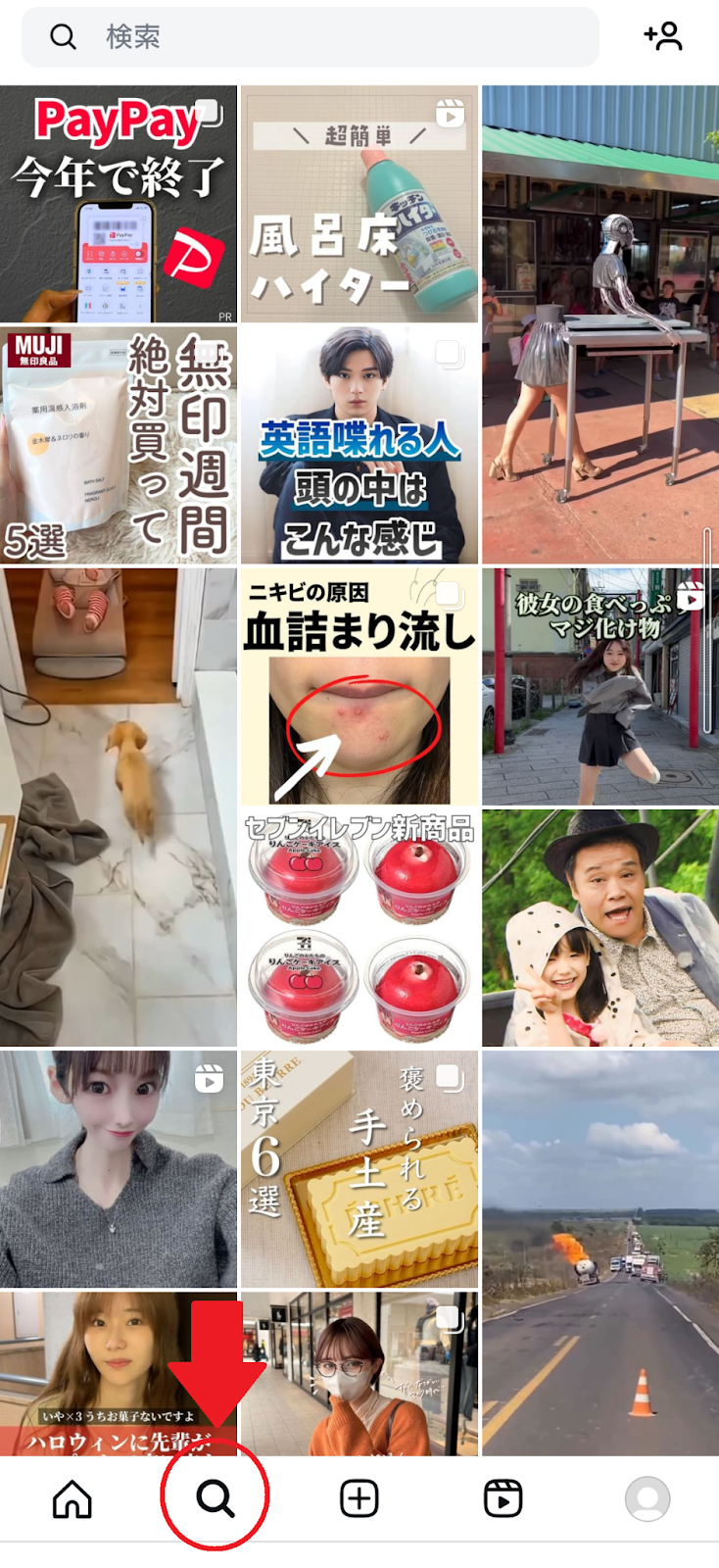Open the profile tab
The width and height of the screenshot is (719, 1568).
click(647, 1498)
